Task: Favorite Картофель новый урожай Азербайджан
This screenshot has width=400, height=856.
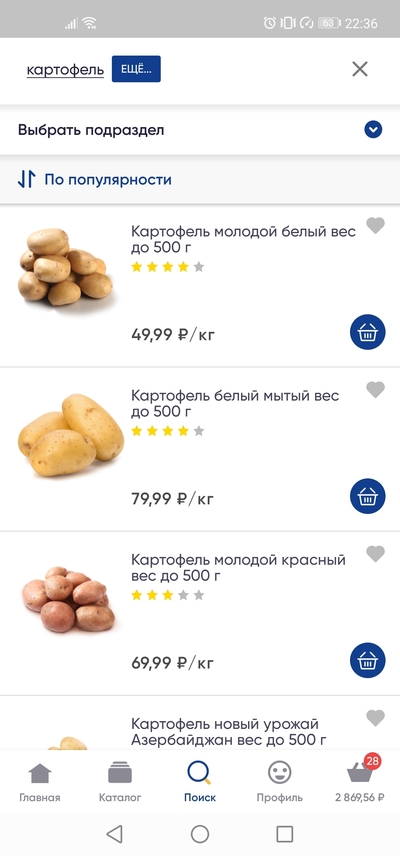Action: pyautogui.click(x=375, y=718)
